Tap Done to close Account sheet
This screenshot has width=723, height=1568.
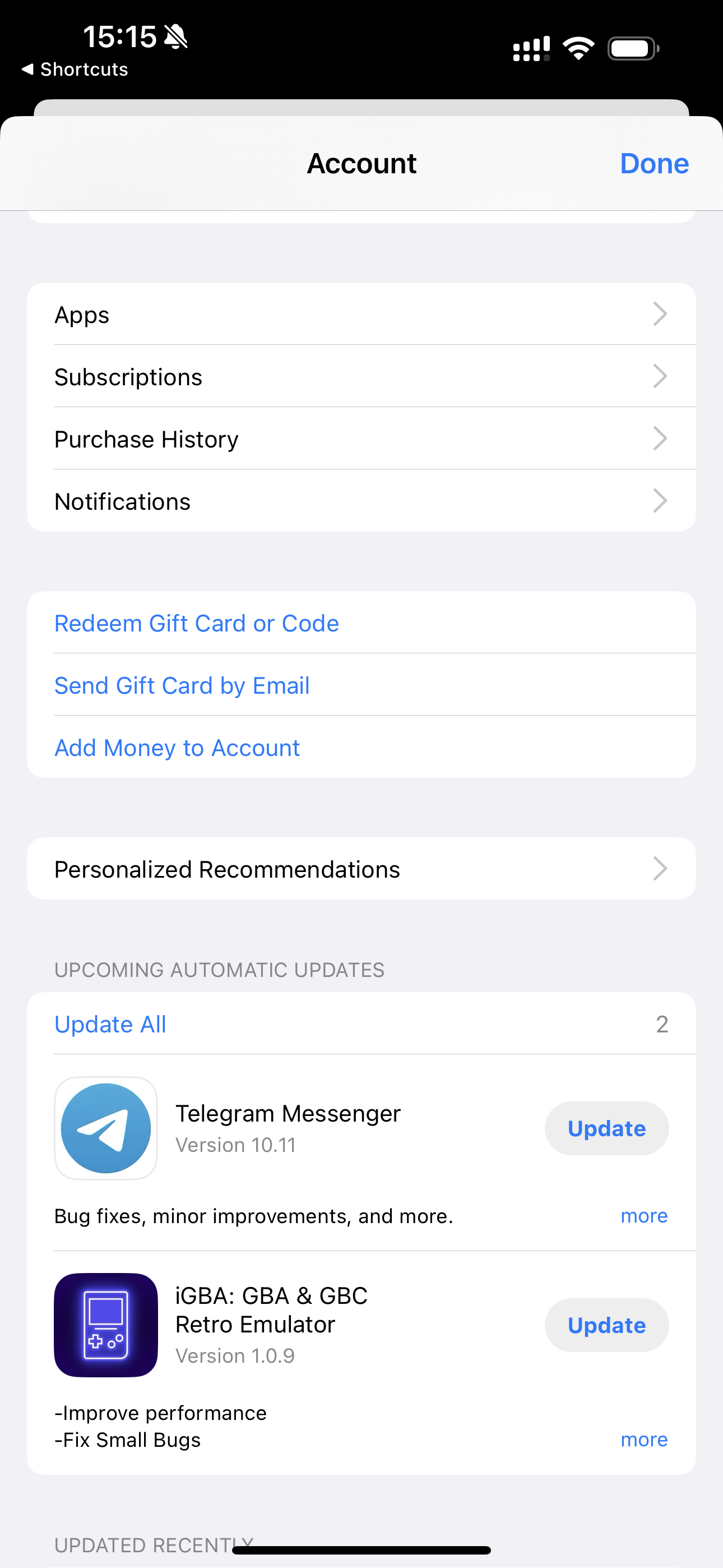pyautogui.click(x=654, y=163)
